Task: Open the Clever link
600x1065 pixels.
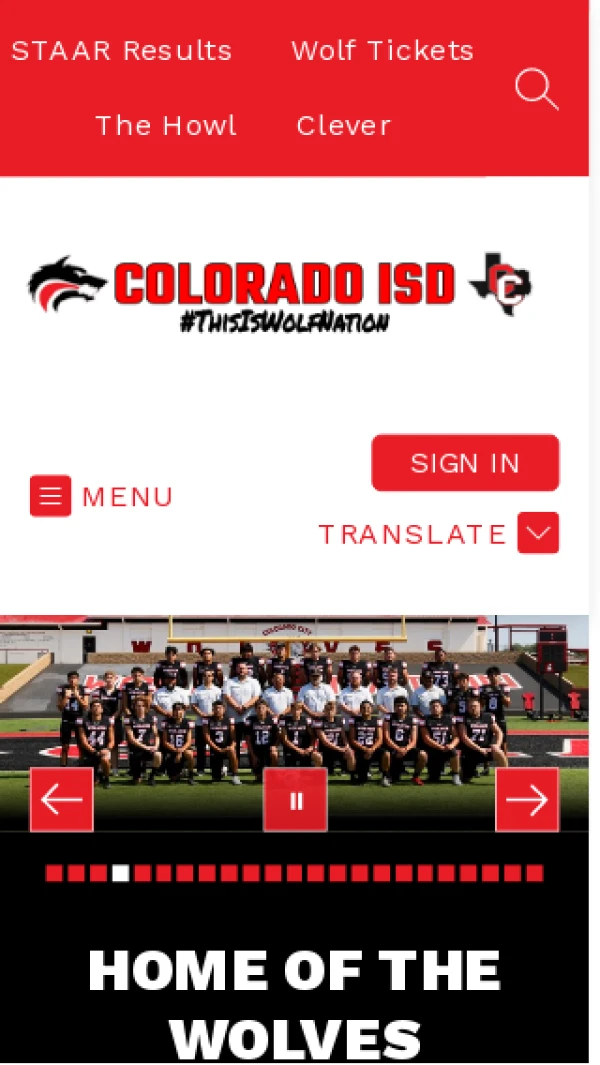Action: coord(343,126)
